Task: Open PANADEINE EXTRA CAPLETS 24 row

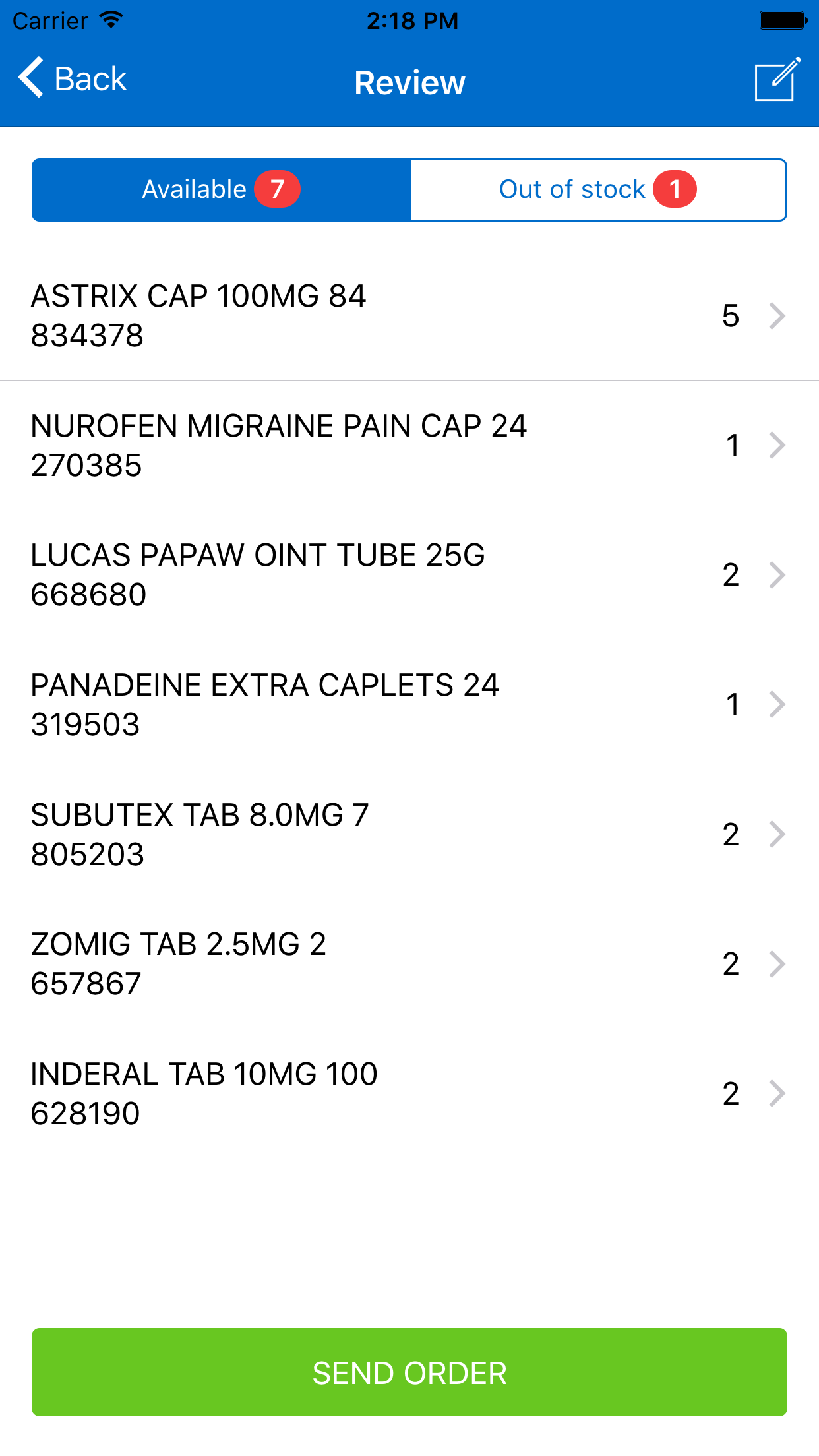Action: [x=409, y=705]
